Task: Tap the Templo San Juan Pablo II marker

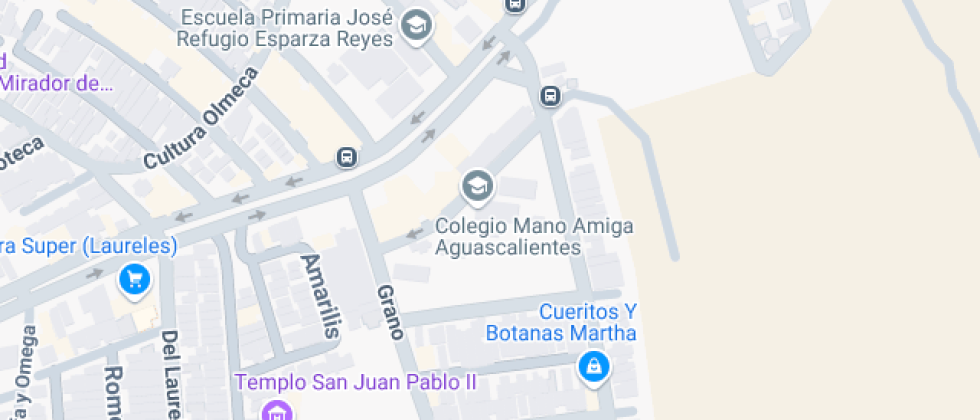Action: point(274,411)
